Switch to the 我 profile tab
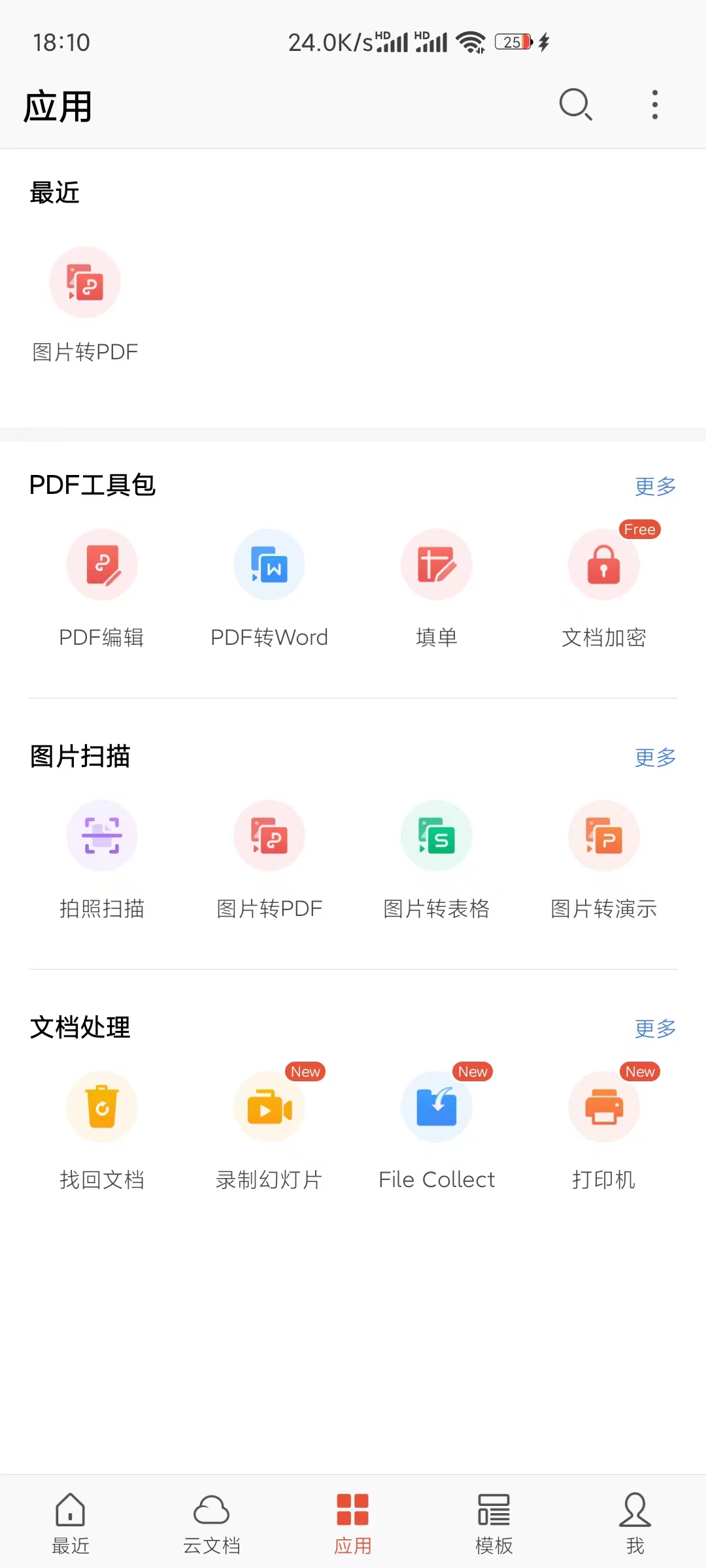The width and height of the screenshot is (706, 1568). (635, 1522)
